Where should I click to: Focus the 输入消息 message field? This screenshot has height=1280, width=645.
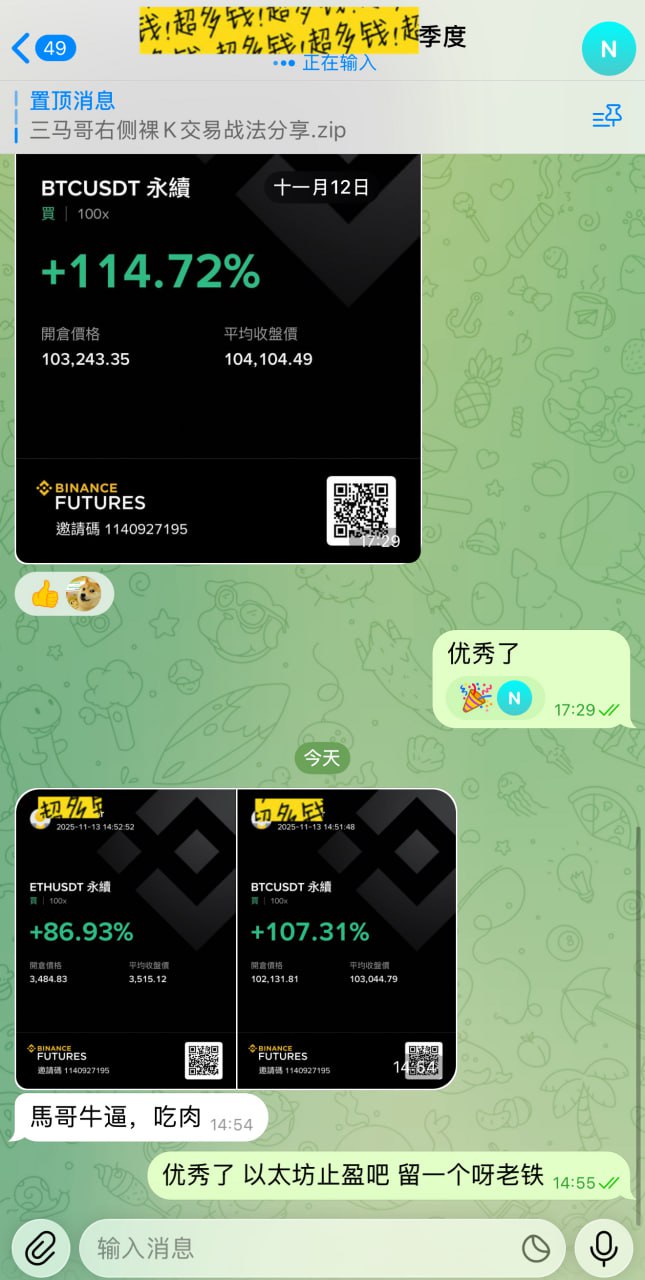300,1247
